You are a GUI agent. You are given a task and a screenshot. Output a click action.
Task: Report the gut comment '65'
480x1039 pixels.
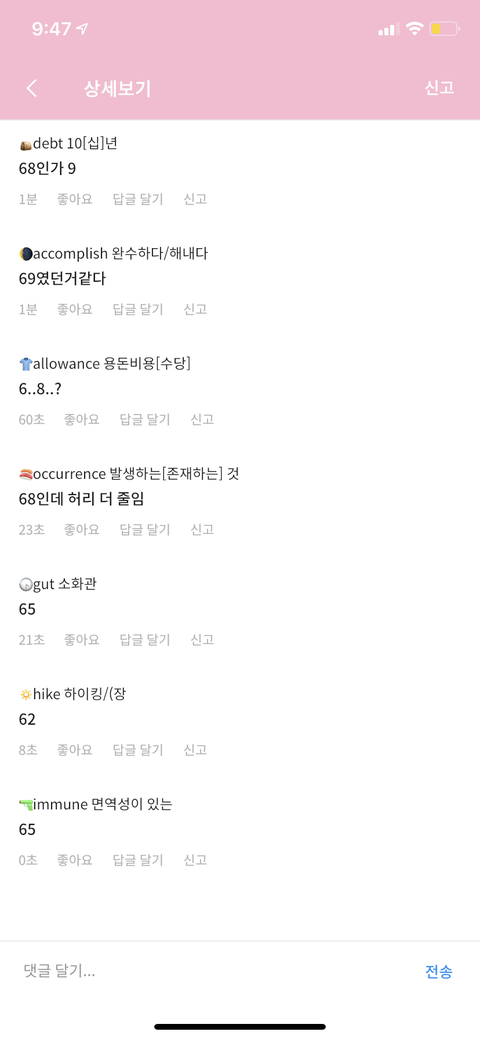click(202, 639)
